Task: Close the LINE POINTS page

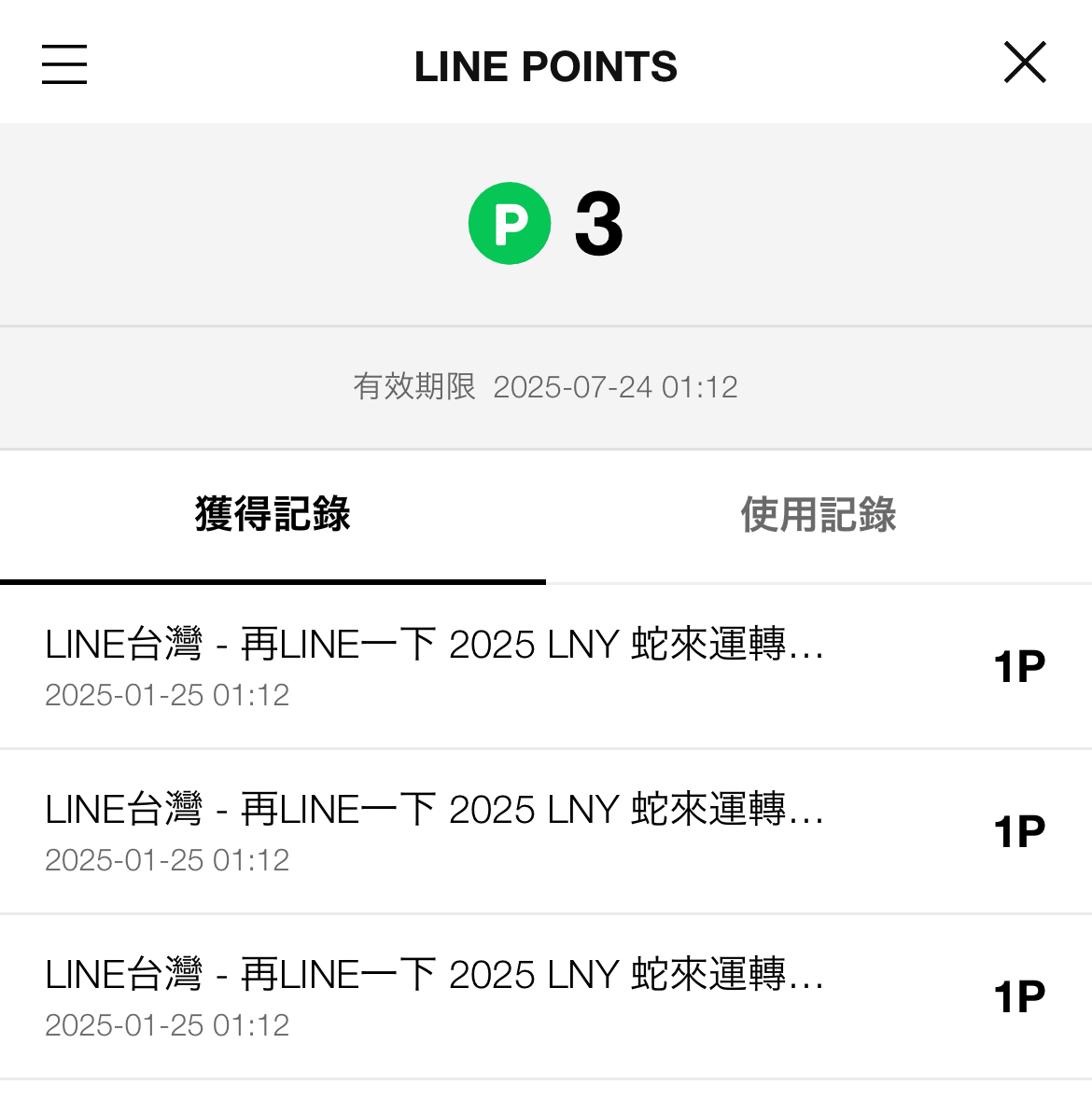Action: coord(1025,63)
